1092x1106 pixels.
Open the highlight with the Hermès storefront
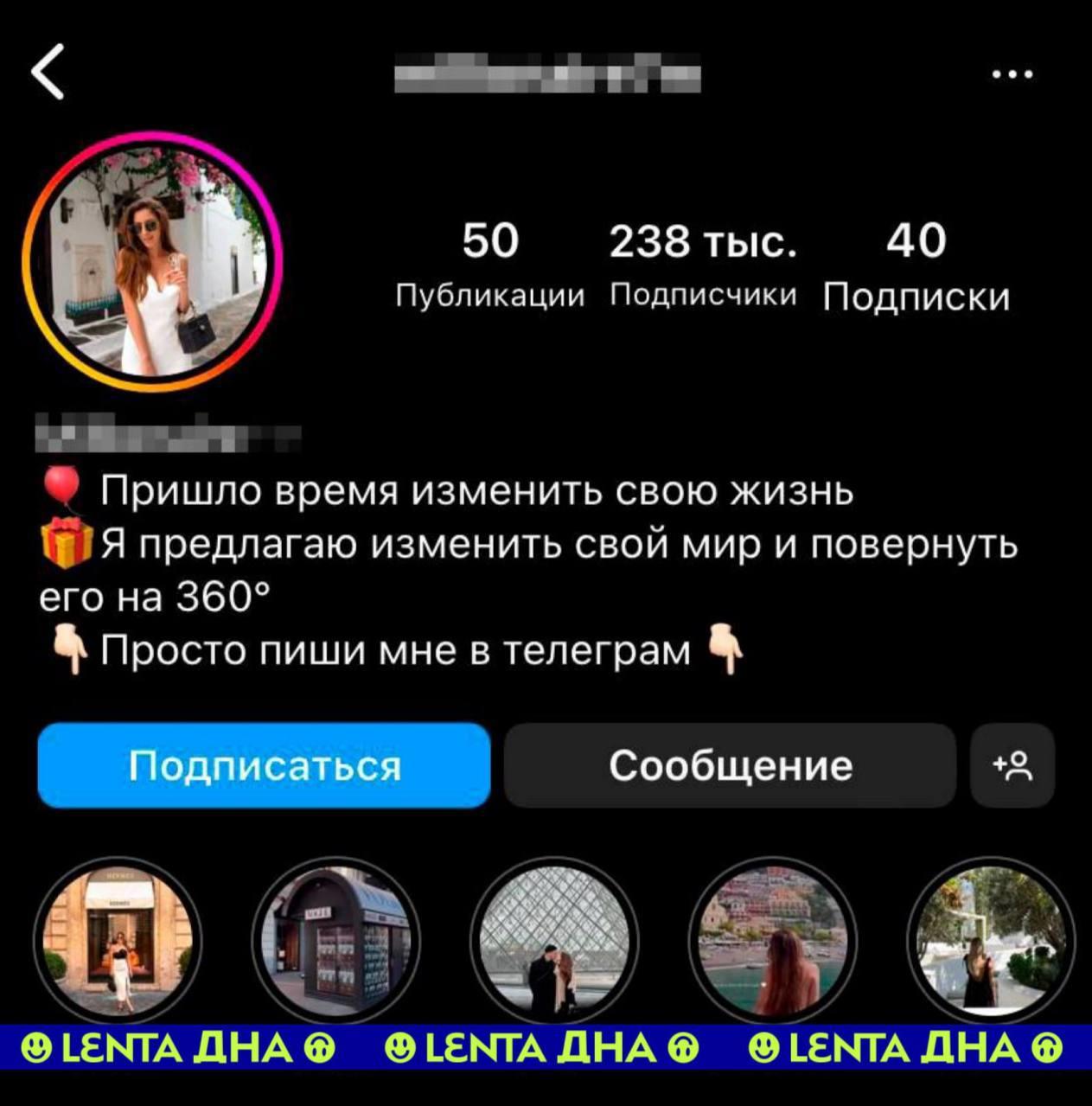(118, 941)
